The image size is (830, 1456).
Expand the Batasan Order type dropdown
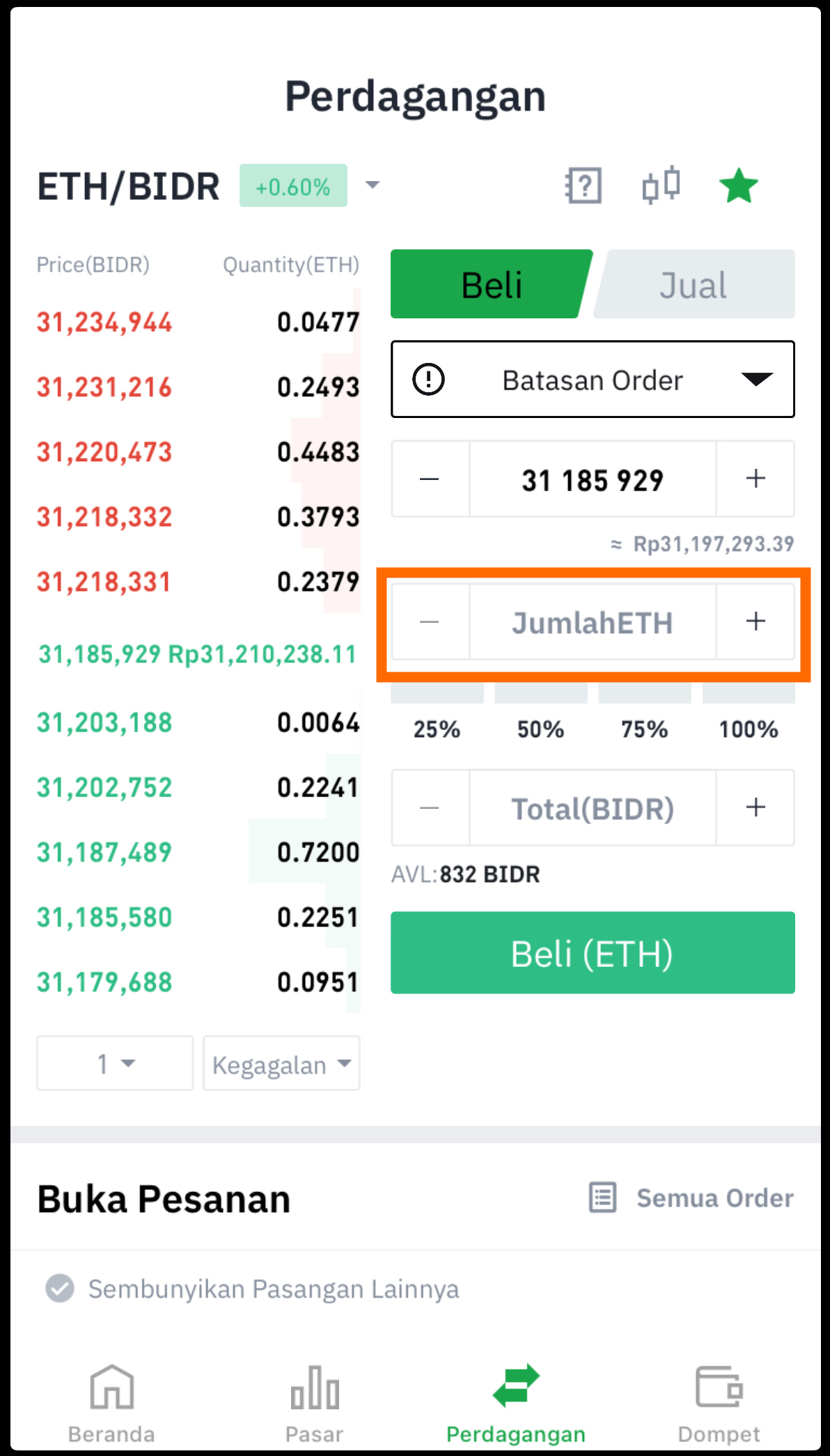[x=593, y=380]
